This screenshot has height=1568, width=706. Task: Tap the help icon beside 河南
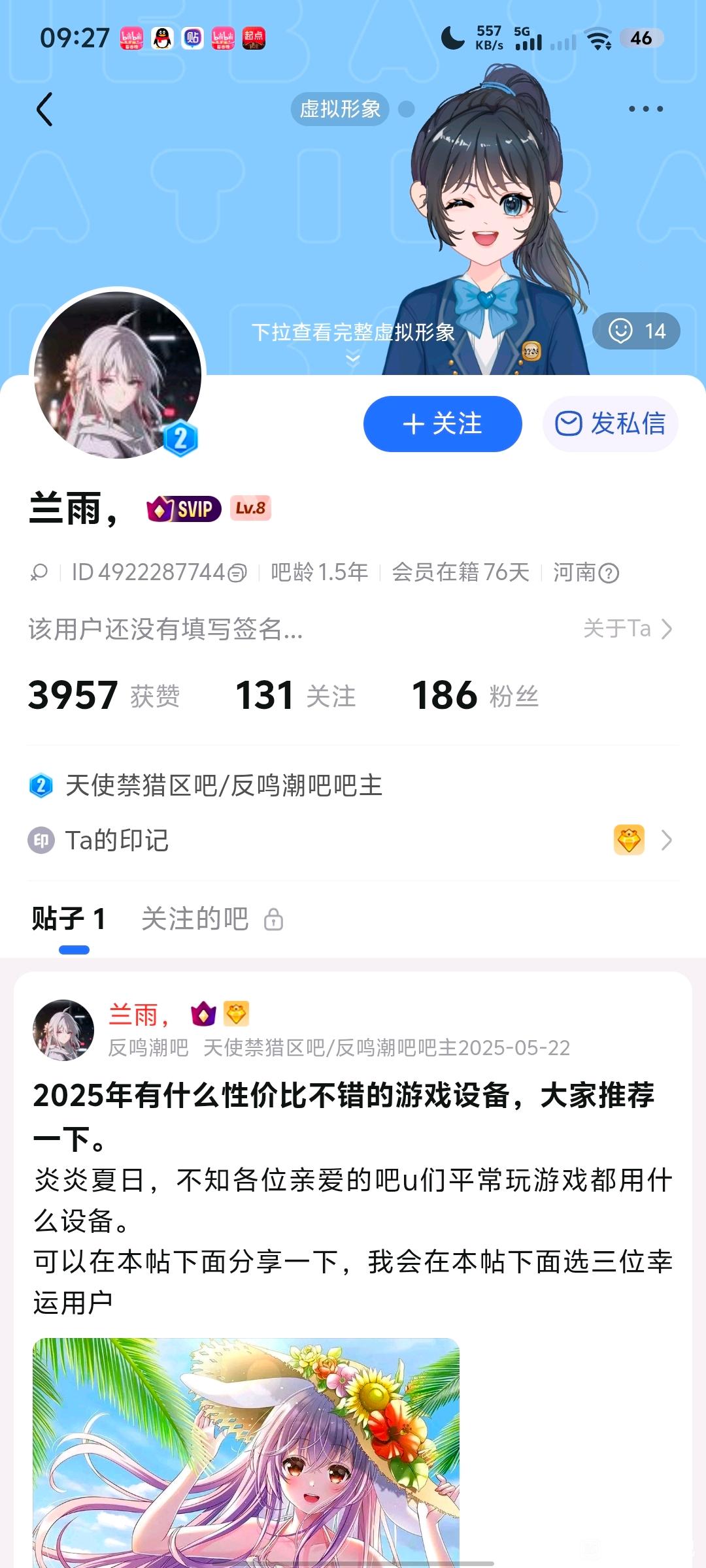[609, 574]
